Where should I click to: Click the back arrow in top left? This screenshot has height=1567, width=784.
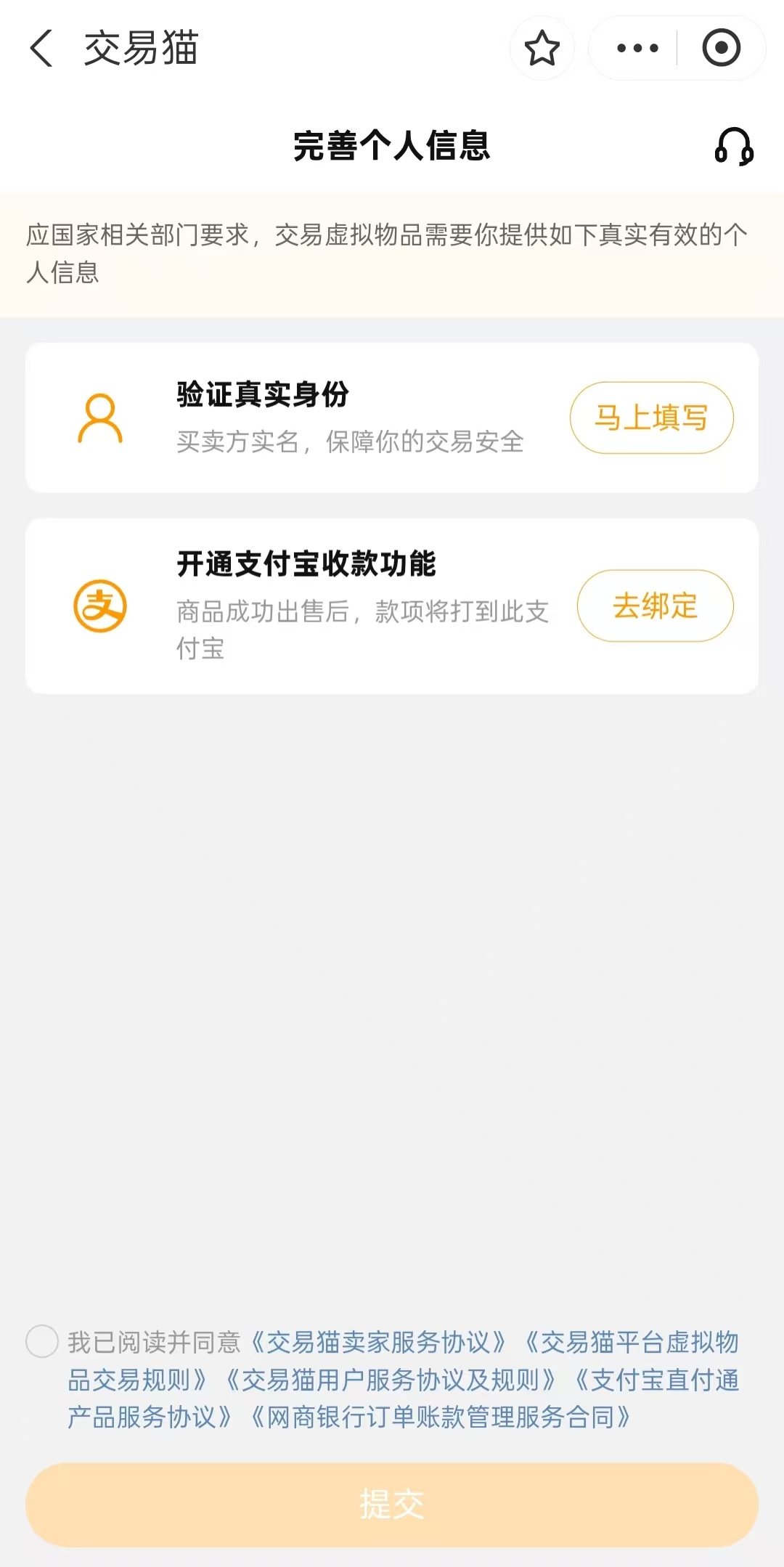point(41,48)
